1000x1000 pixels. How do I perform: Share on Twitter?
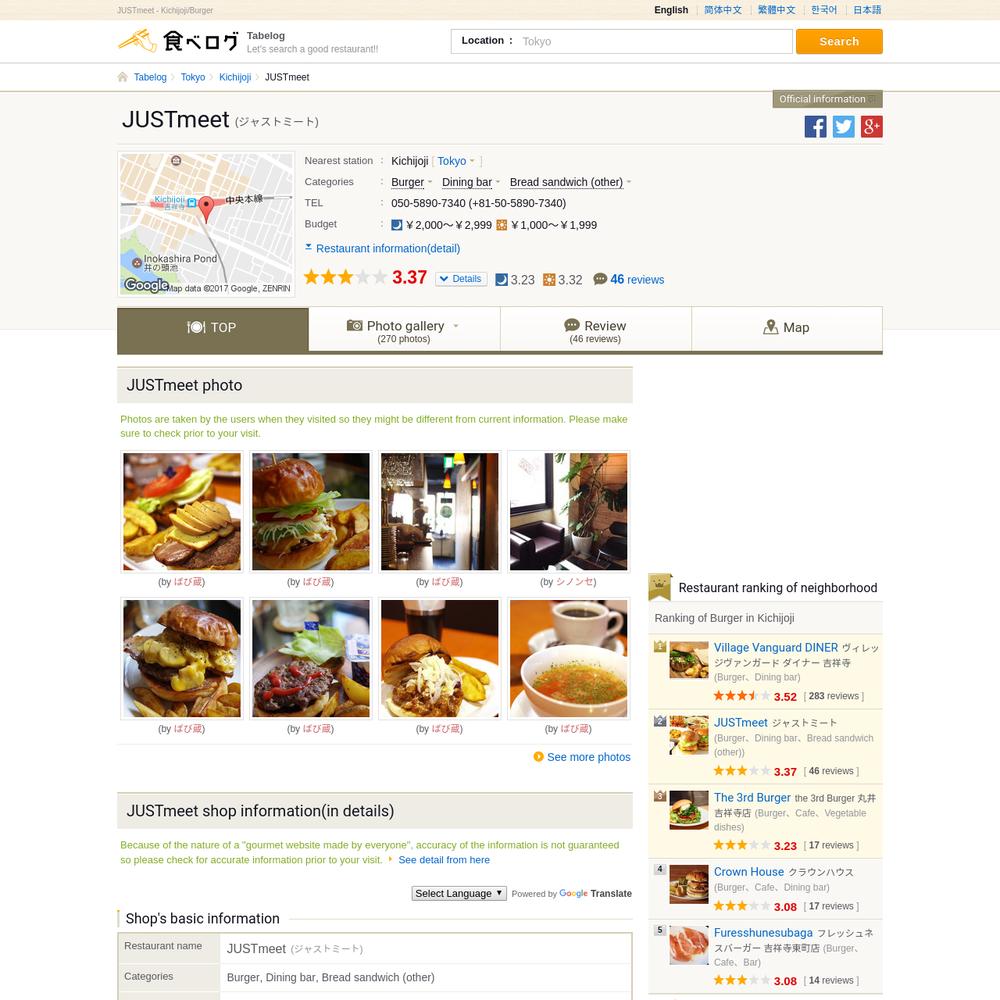(843, 126)
